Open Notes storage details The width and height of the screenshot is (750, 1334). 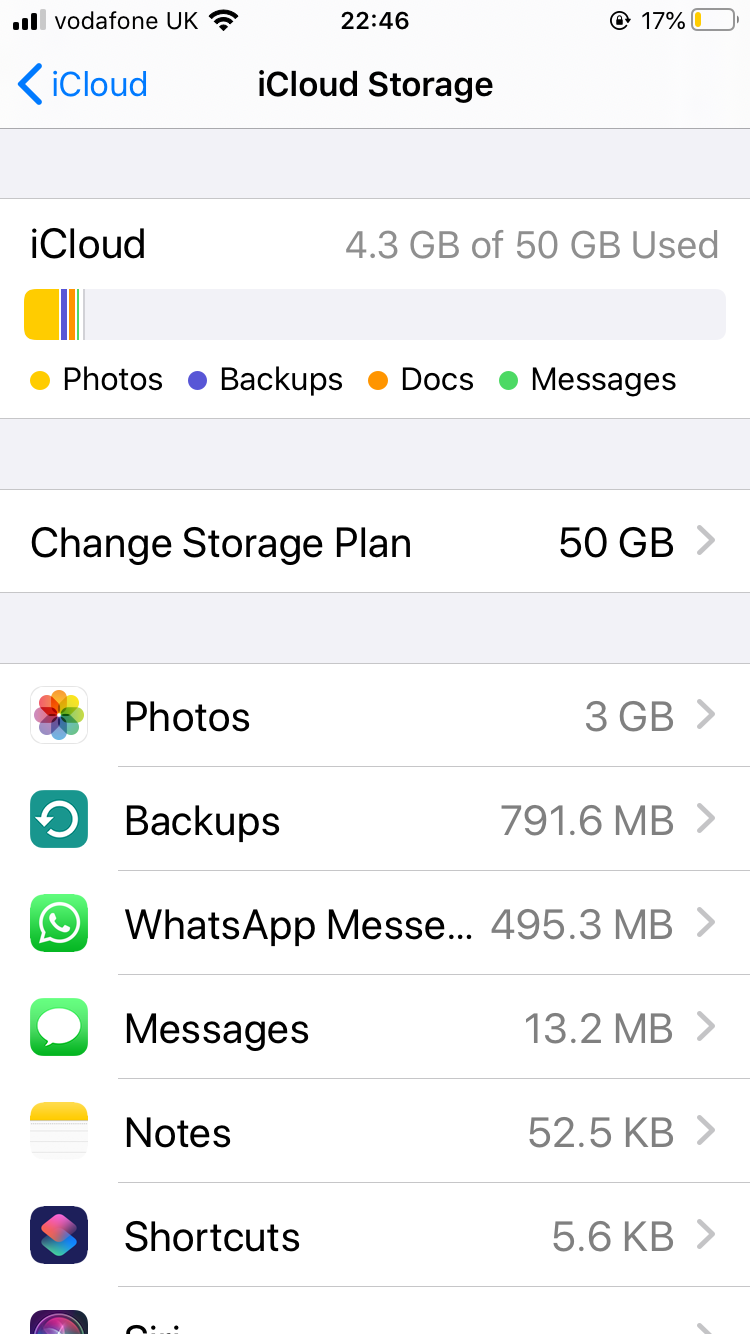374,1133
